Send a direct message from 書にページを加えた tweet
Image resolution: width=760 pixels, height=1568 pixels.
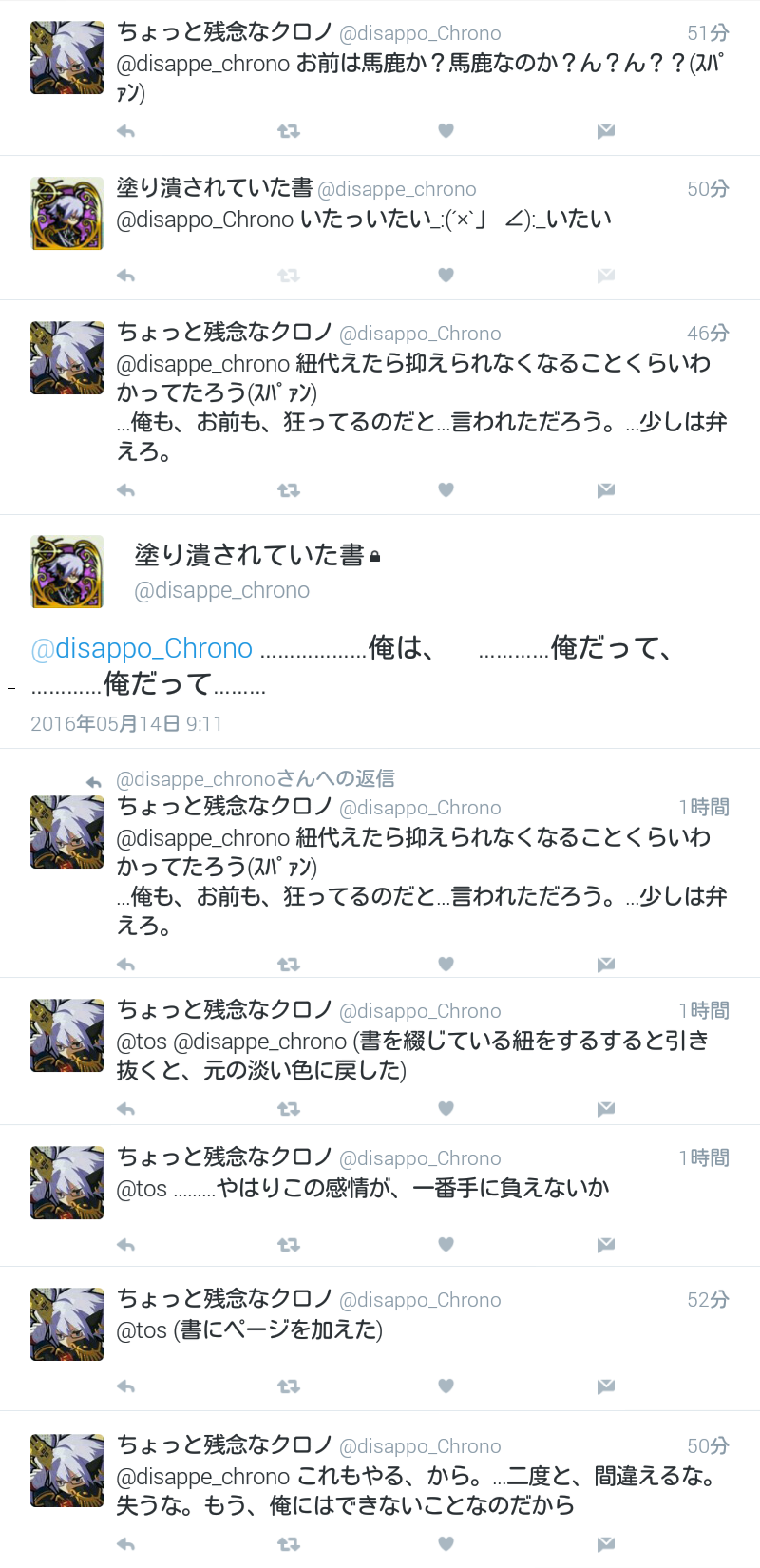pos(606,1387)
